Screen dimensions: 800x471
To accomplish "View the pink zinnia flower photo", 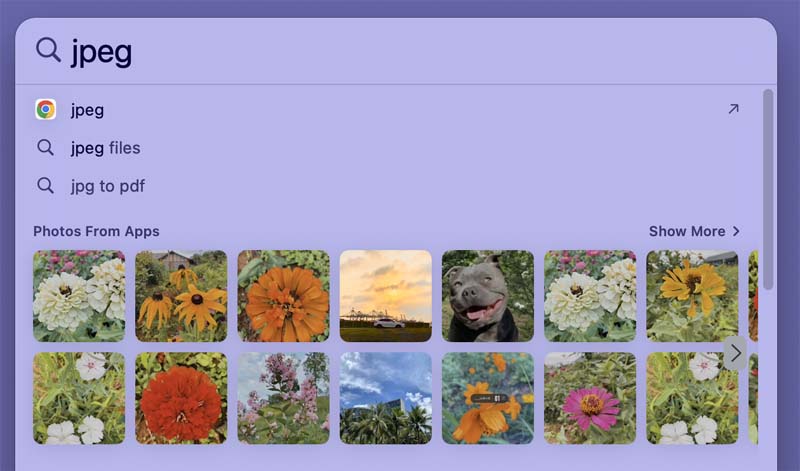I will coord(590,398).
